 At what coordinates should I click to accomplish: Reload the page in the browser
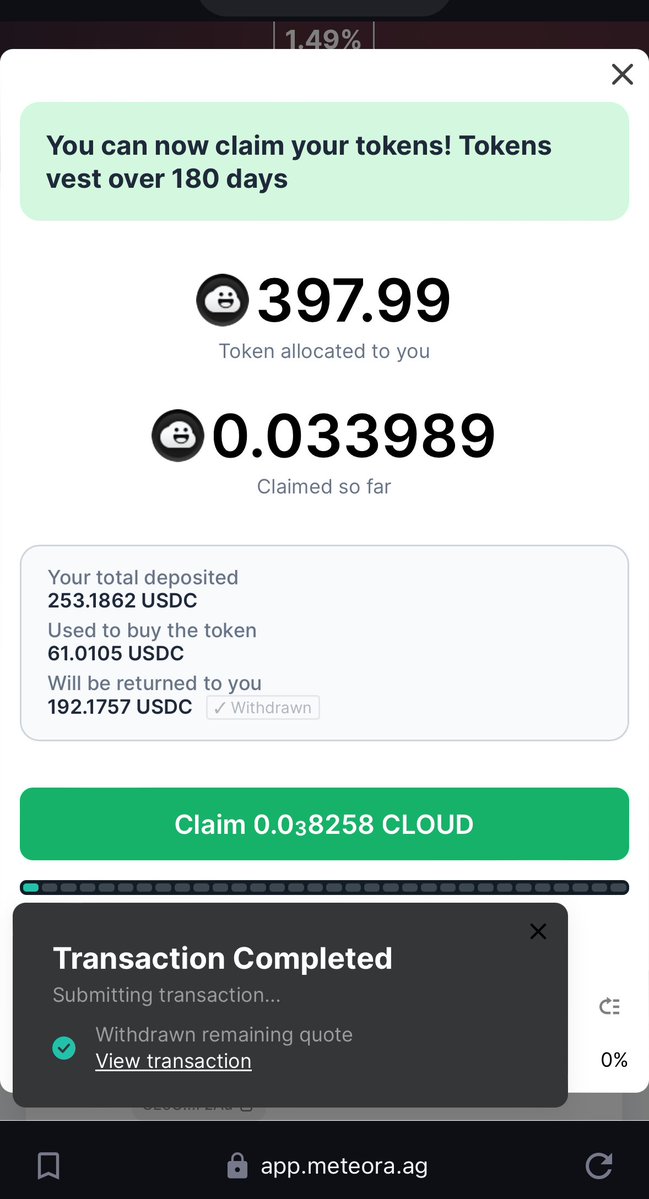pos(599,1166)
